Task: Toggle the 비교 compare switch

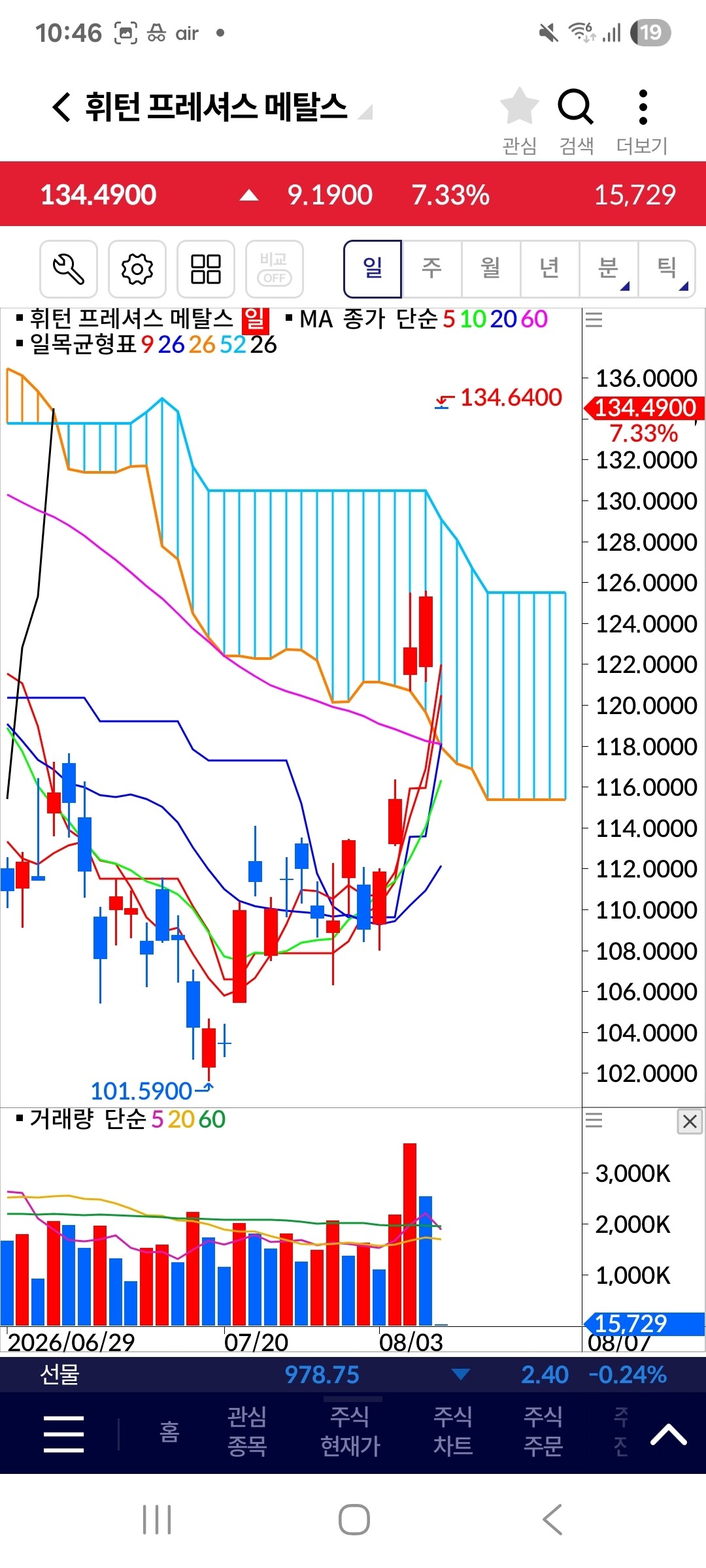Action: [275, 269]
